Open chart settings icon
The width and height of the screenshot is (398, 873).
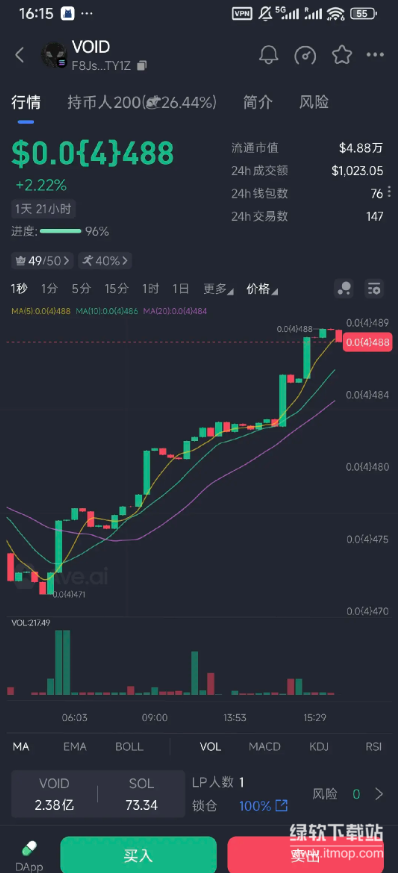(374, 288)
